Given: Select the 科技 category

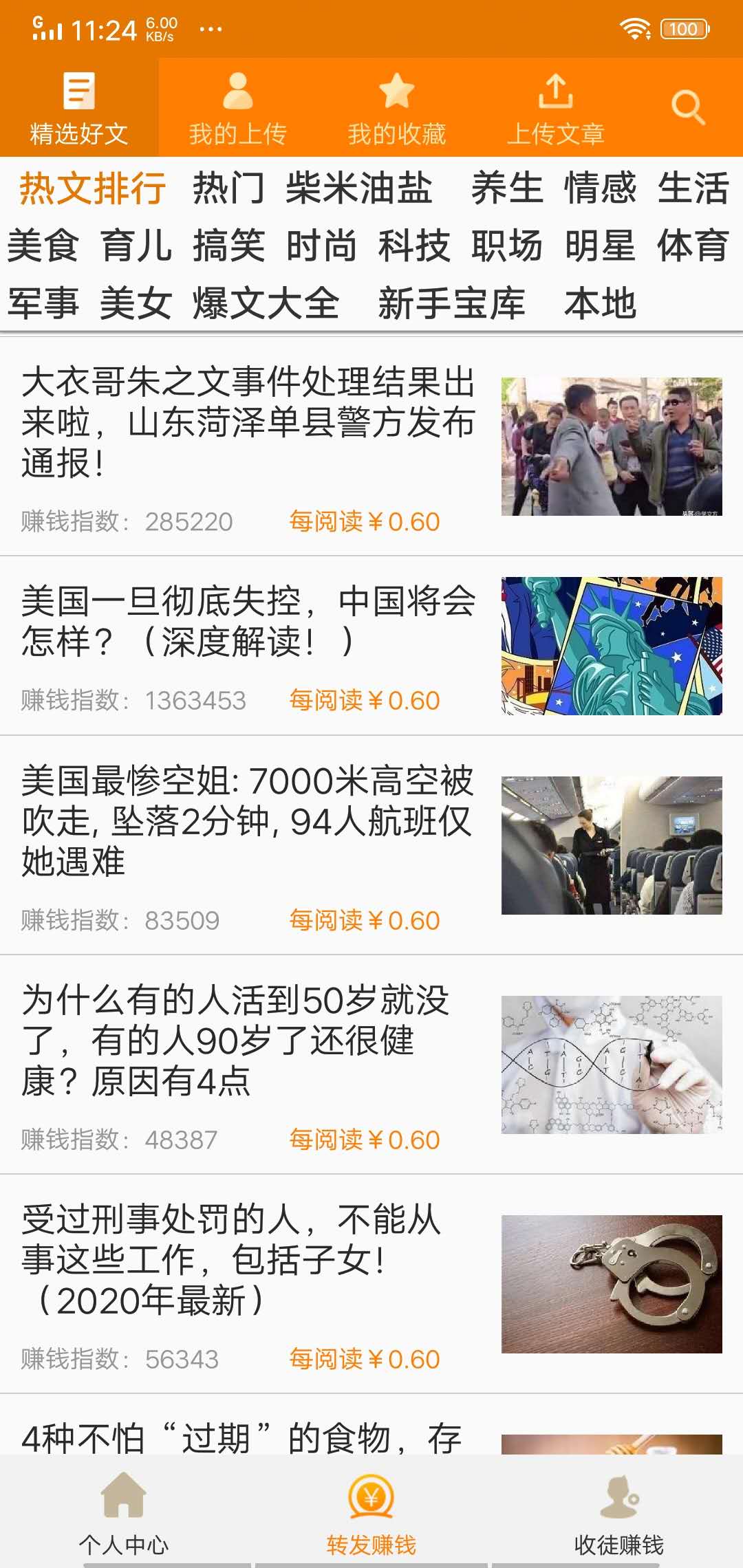Looking at the screenshot, I should pos(413,249).
